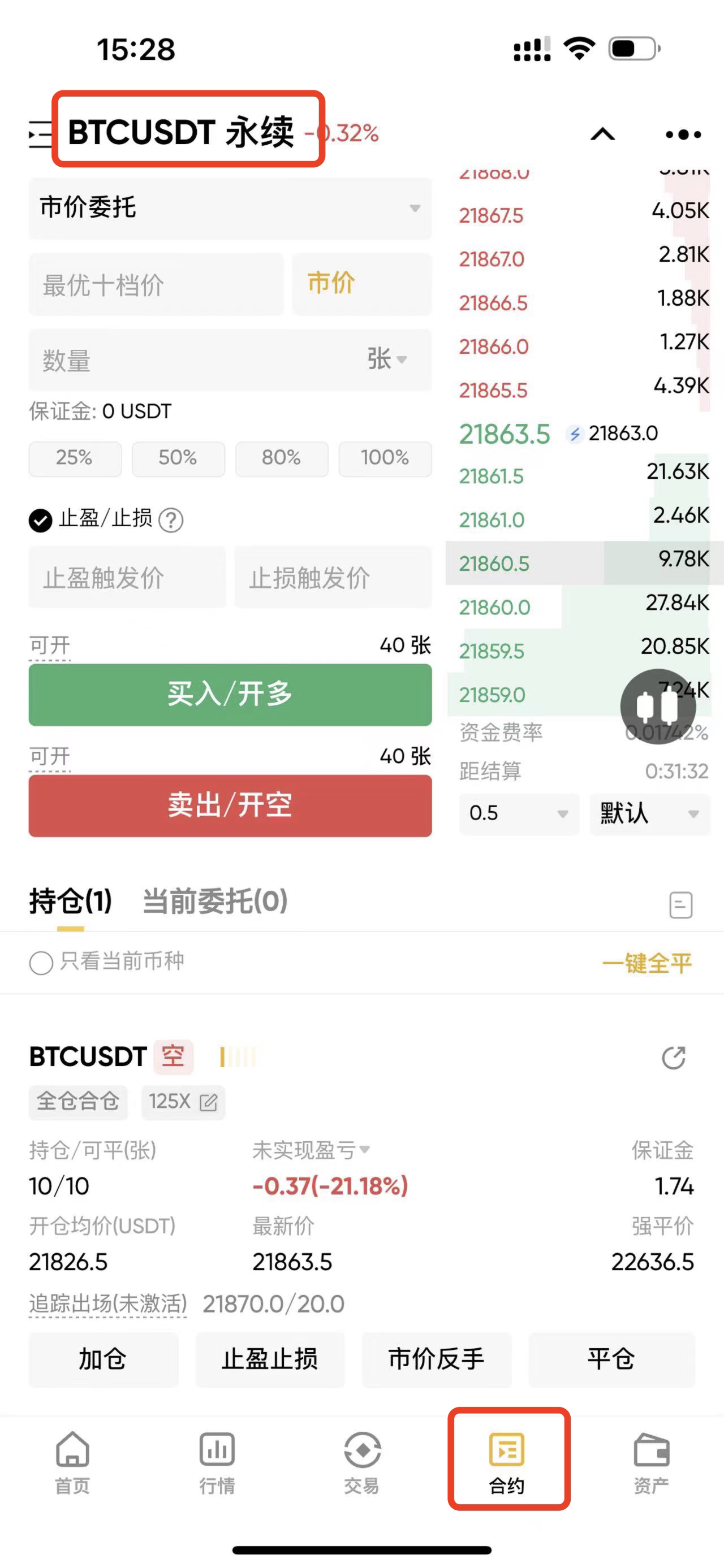Enable the 只看当前币种 filter
The height and width of the screenshot is (1568, 724).
[x=41, y=963]
